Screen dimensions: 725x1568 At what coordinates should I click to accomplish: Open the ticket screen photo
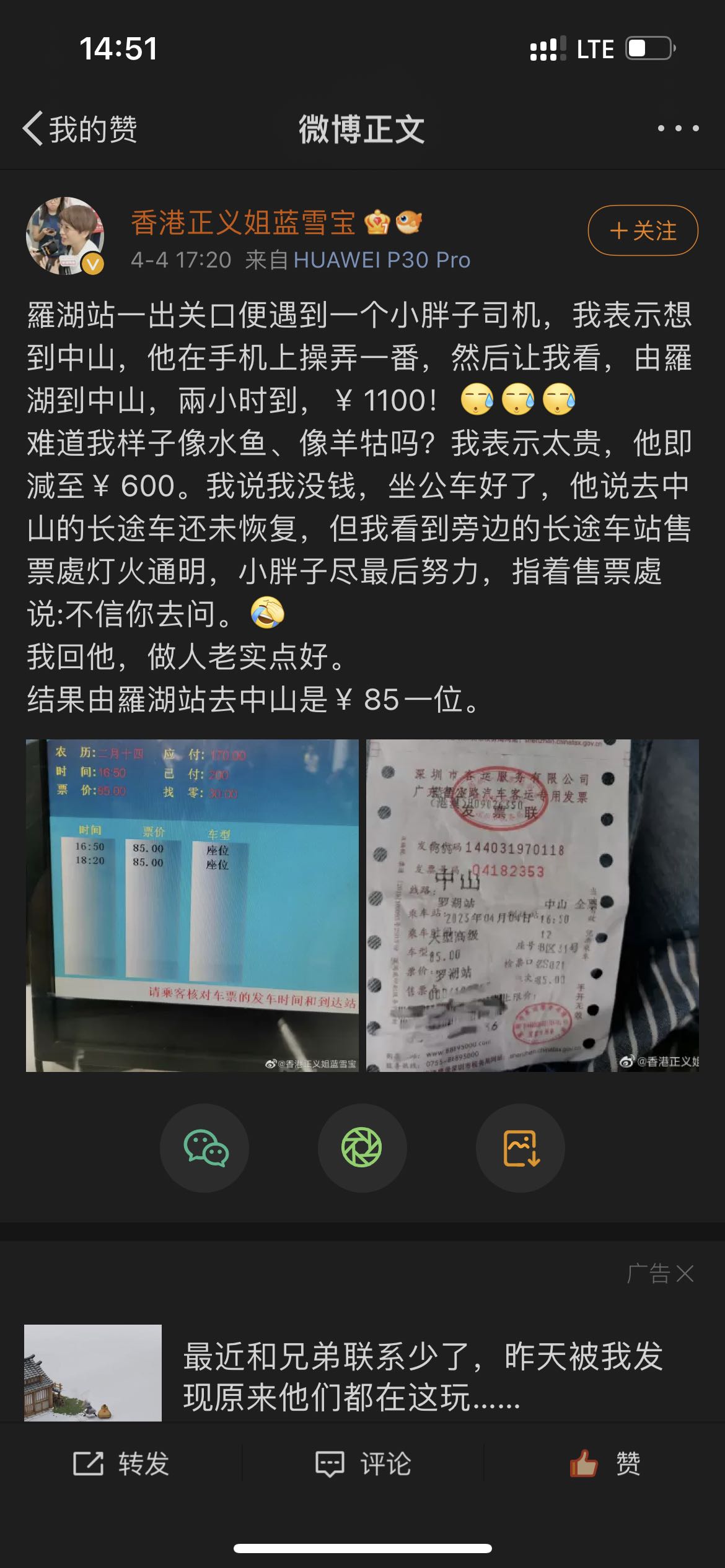coord(192,905)
